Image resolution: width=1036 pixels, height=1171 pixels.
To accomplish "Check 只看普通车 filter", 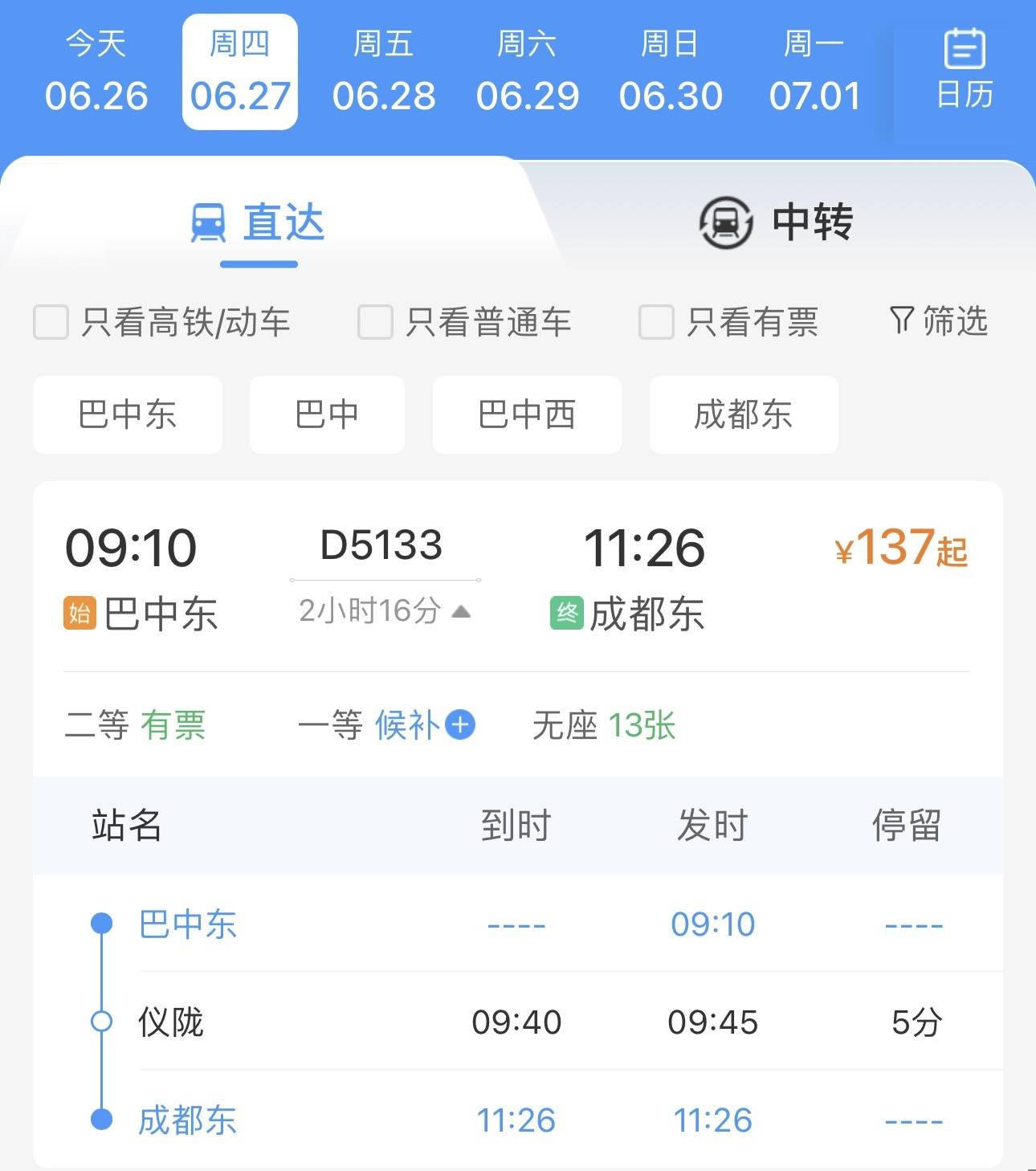I will [375, 323].
